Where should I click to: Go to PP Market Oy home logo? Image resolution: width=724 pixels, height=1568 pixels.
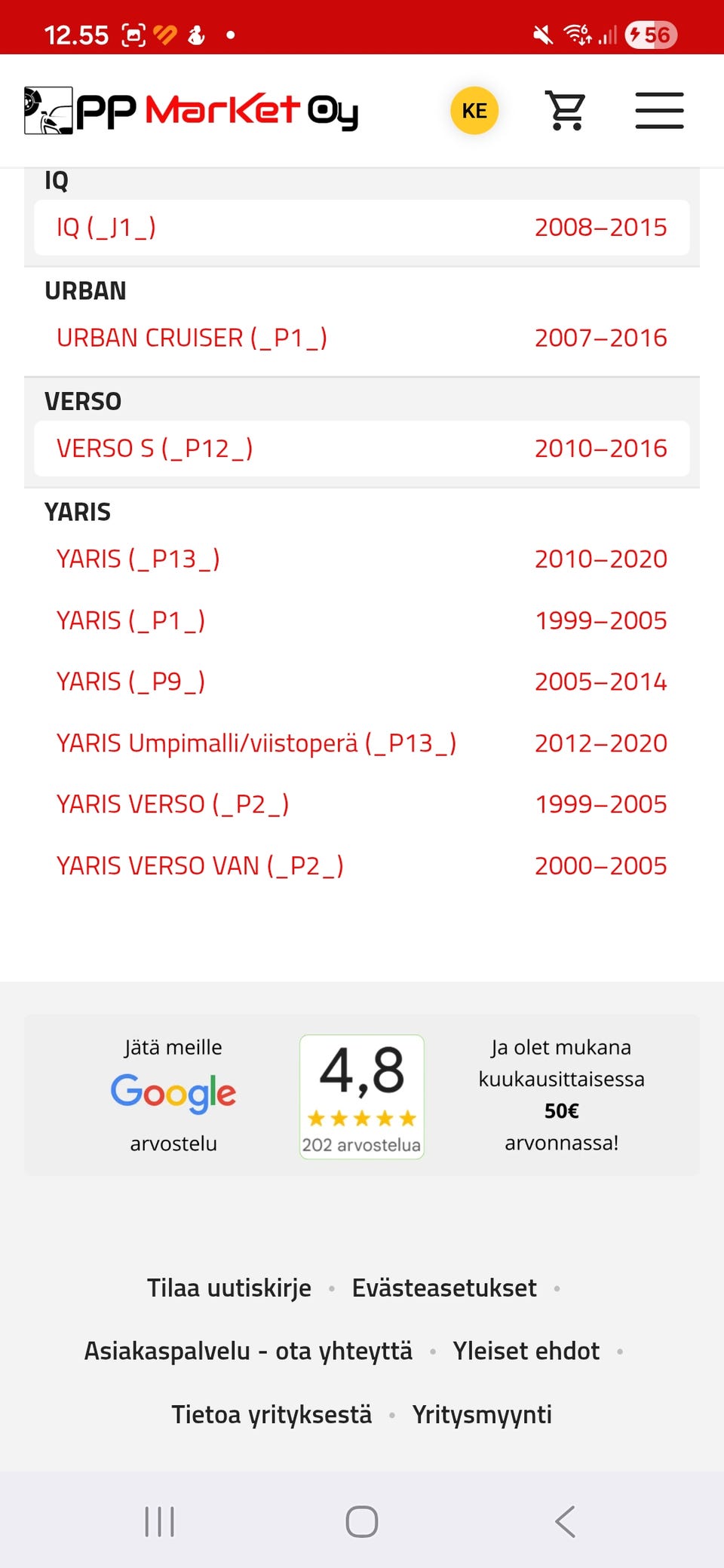click(x=192, y=111)
